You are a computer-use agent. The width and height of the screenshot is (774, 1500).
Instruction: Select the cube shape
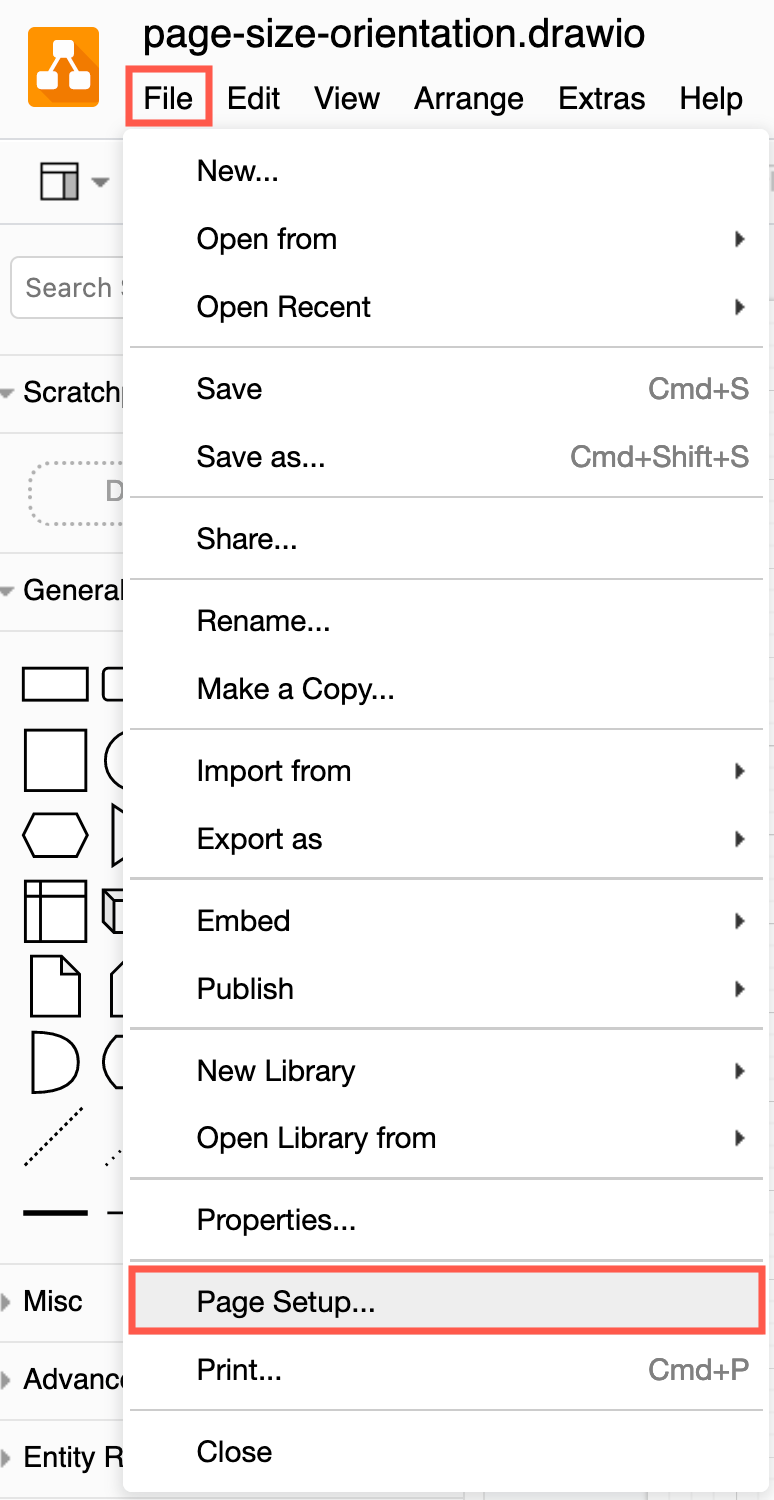(115, 911)
